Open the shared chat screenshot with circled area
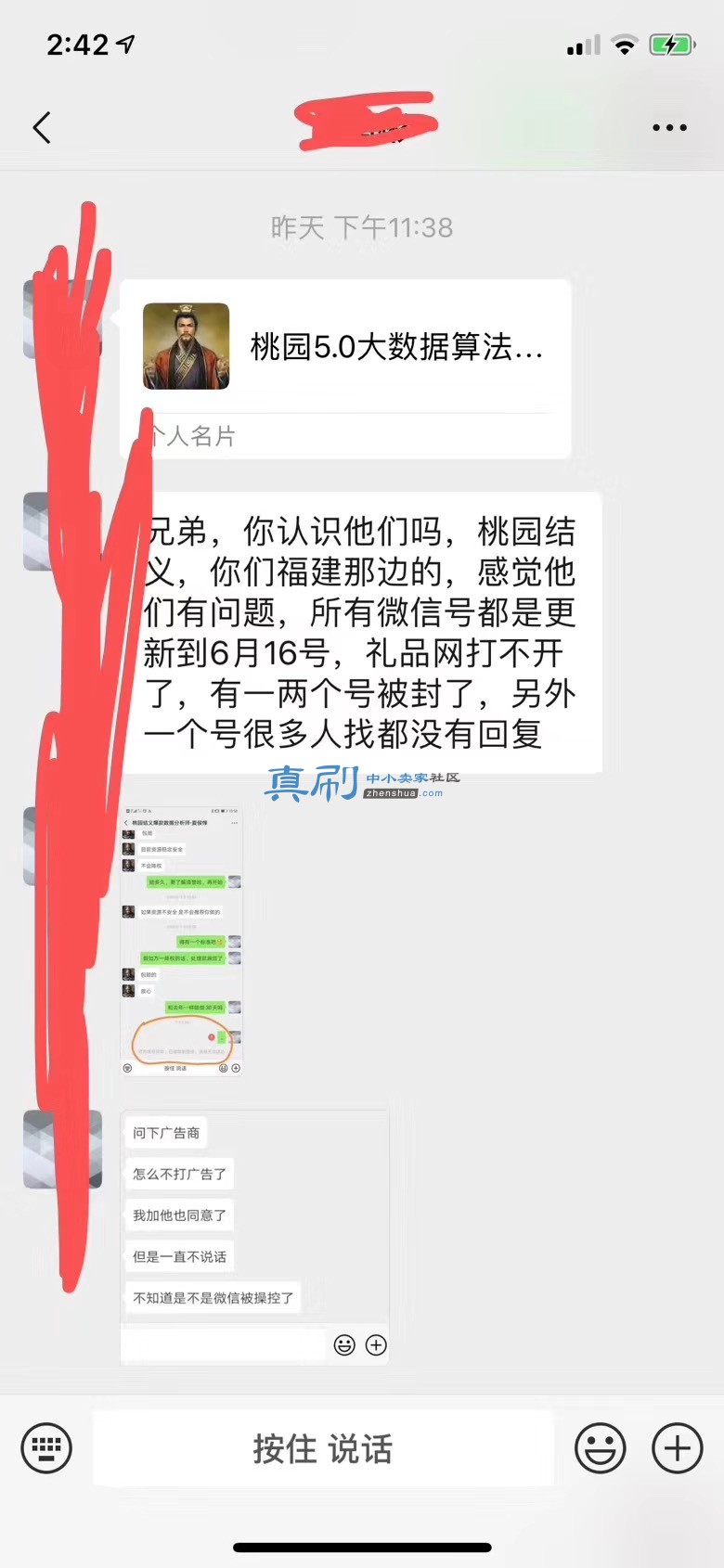The image size is (724, 1568). pyautogui.click(x=182, y=941)
